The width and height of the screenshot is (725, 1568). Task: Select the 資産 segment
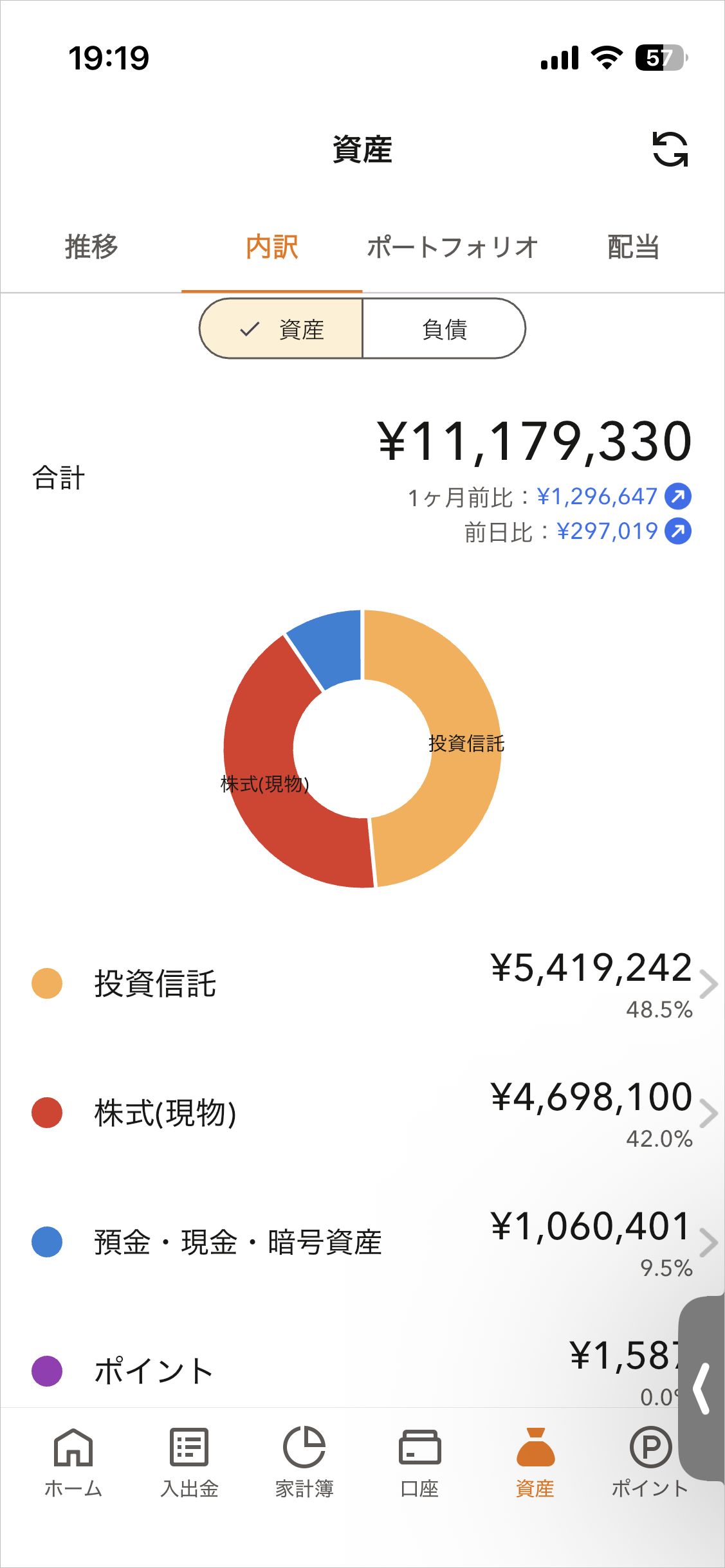coord(281,329)
